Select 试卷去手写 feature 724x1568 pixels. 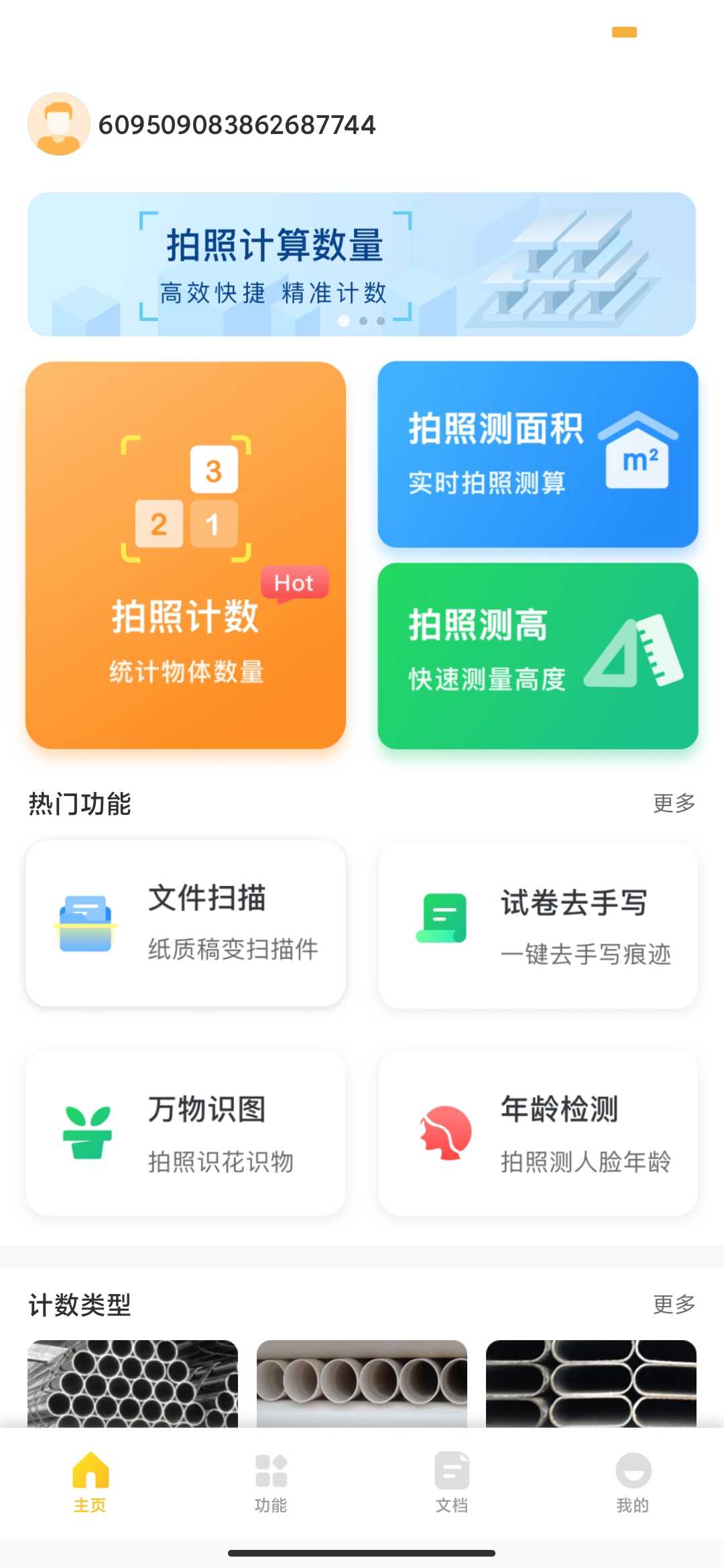tap(538, 925)
